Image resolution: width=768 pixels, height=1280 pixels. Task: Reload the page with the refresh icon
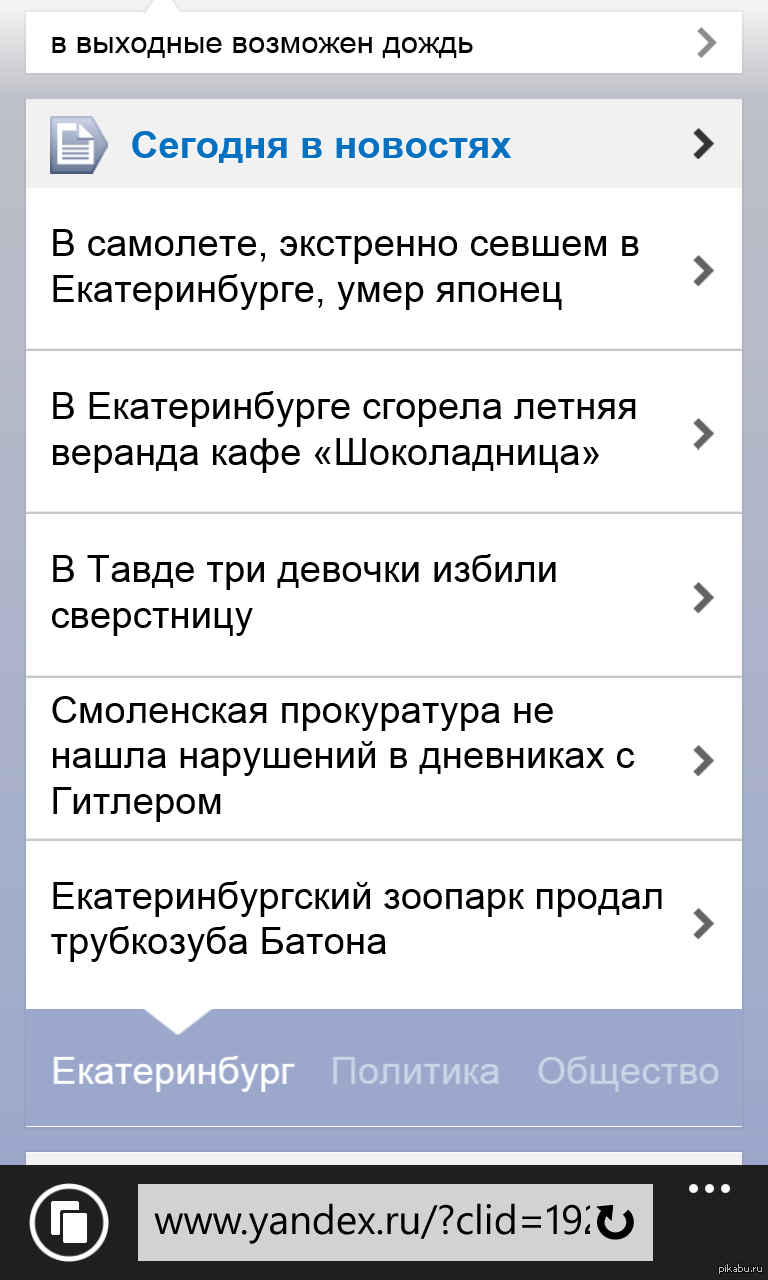coord(617,1224)
